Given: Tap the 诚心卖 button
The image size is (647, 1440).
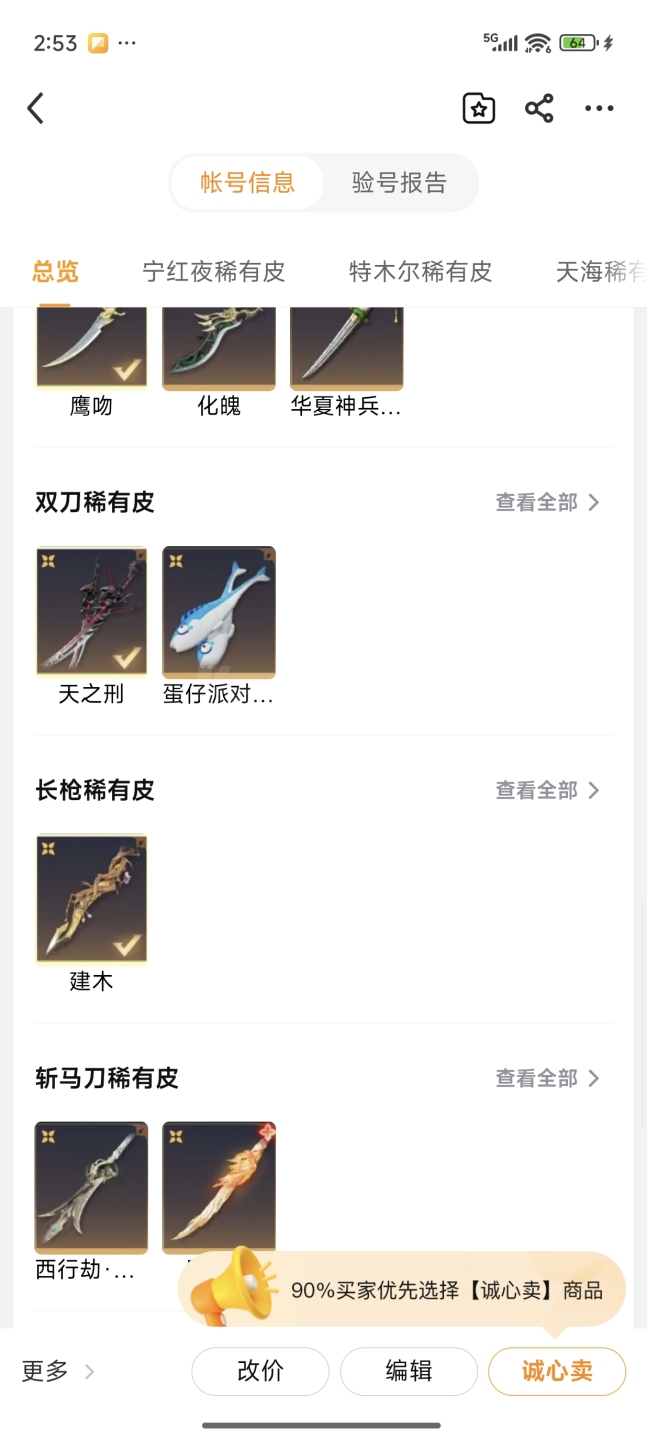Looking at the screenshot, I should (x=557, y=1371).
